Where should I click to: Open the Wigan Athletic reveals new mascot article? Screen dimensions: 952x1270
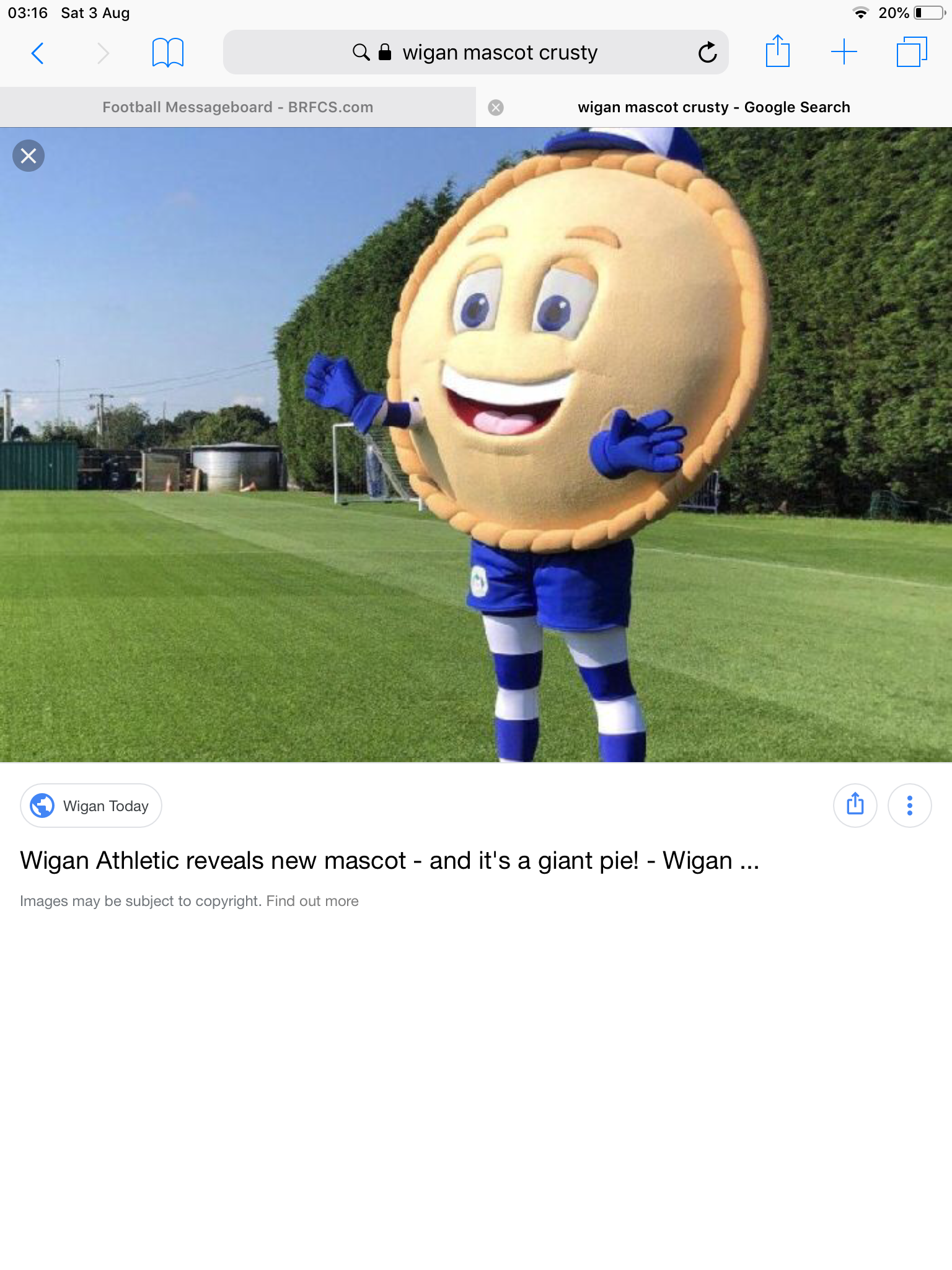coord(389,861)
